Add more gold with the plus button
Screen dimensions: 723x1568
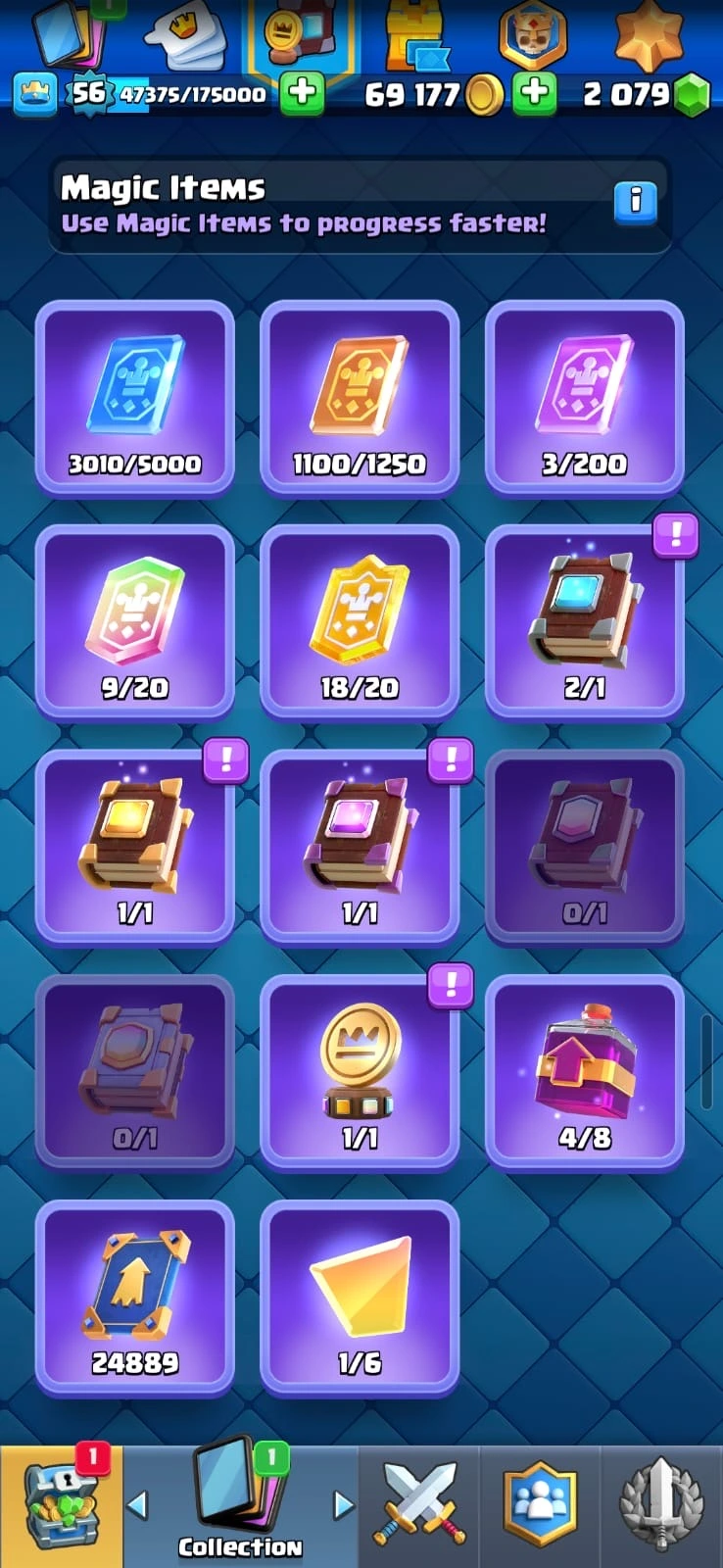coord(534,94)
